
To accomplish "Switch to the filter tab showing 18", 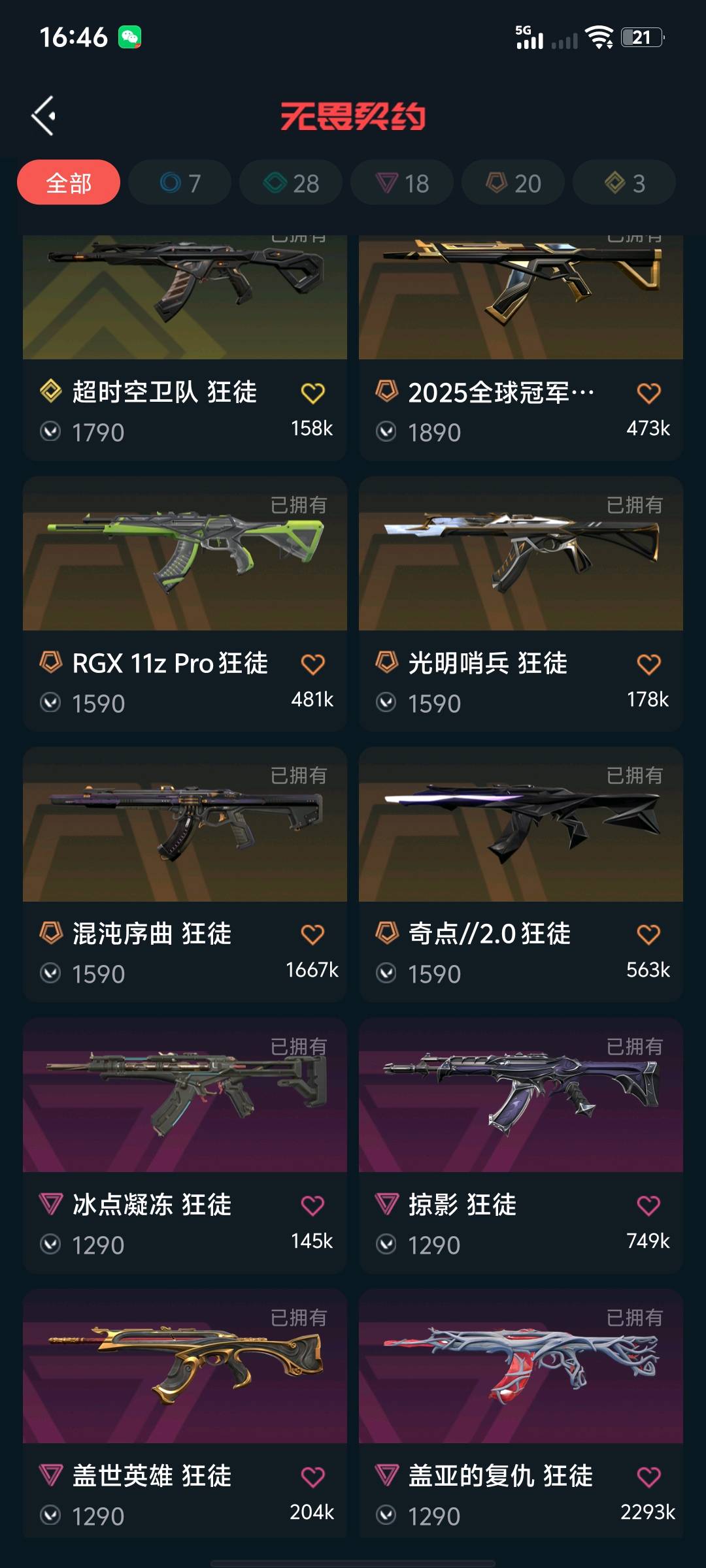I will point(402,183).
